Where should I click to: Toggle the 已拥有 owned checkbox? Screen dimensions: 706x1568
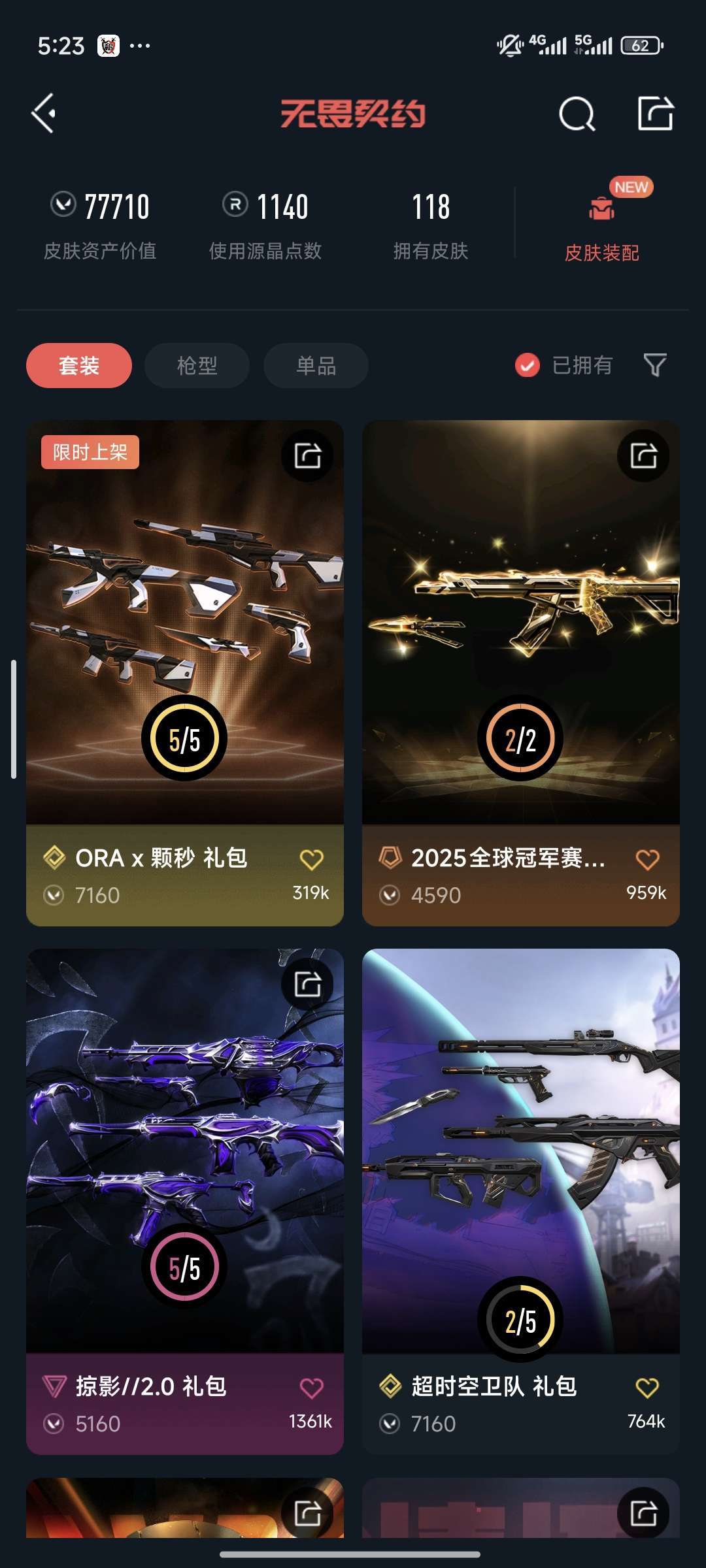pyautogui.click(x=528, y=365)
